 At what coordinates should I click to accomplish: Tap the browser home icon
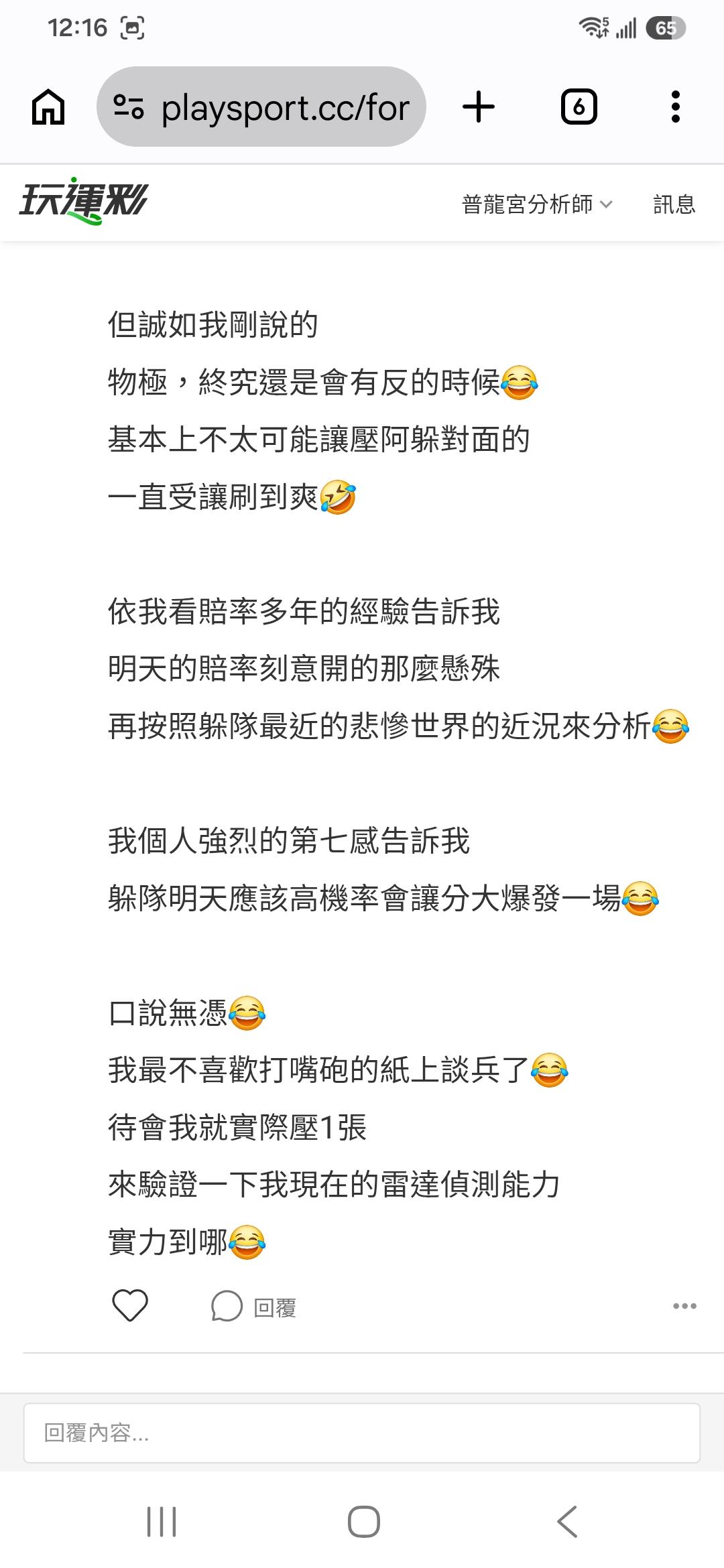click(x=48, y=107)
